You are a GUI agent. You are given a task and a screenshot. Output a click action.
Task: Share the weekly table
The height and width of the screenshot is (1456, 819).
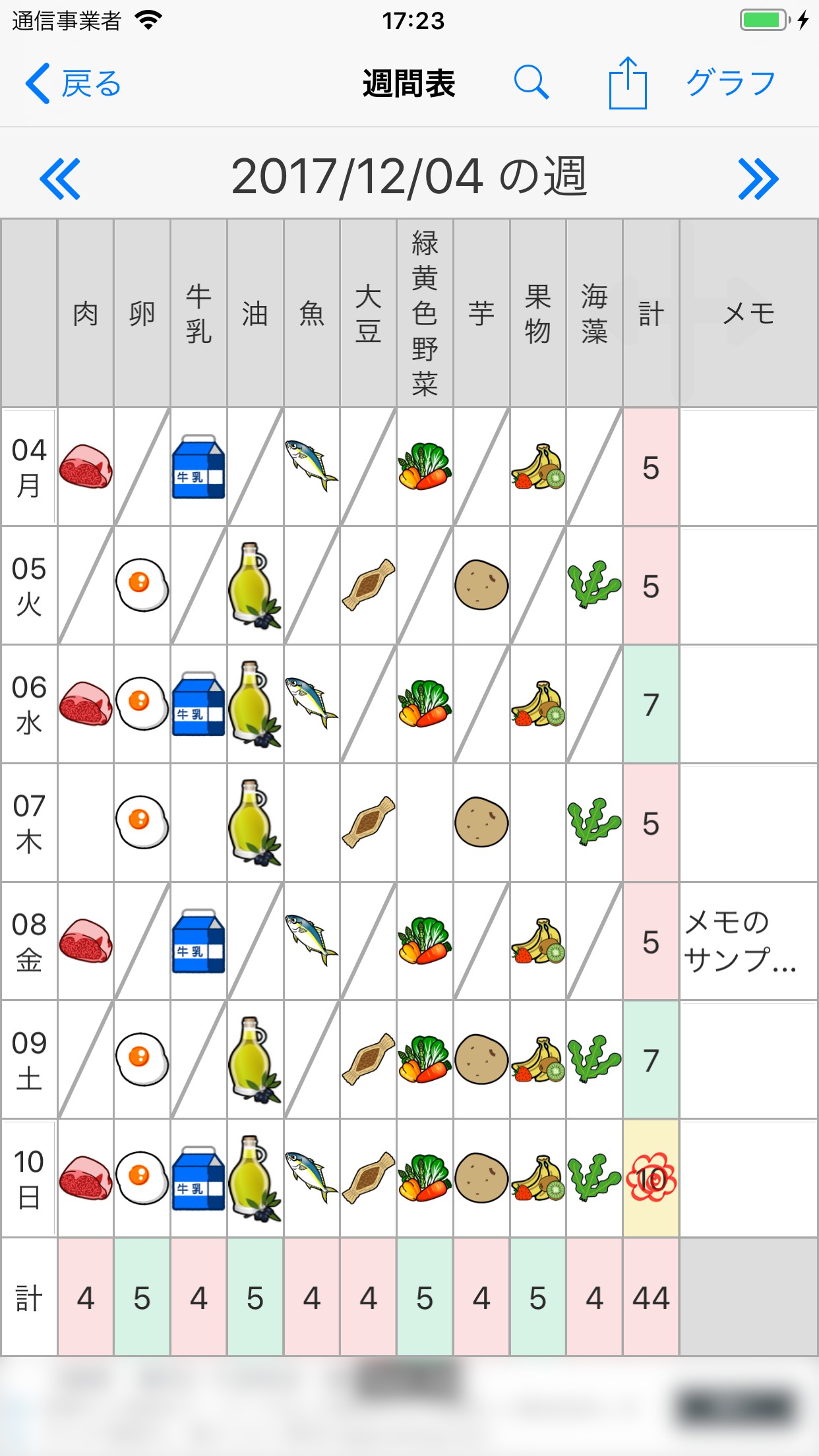627,83
